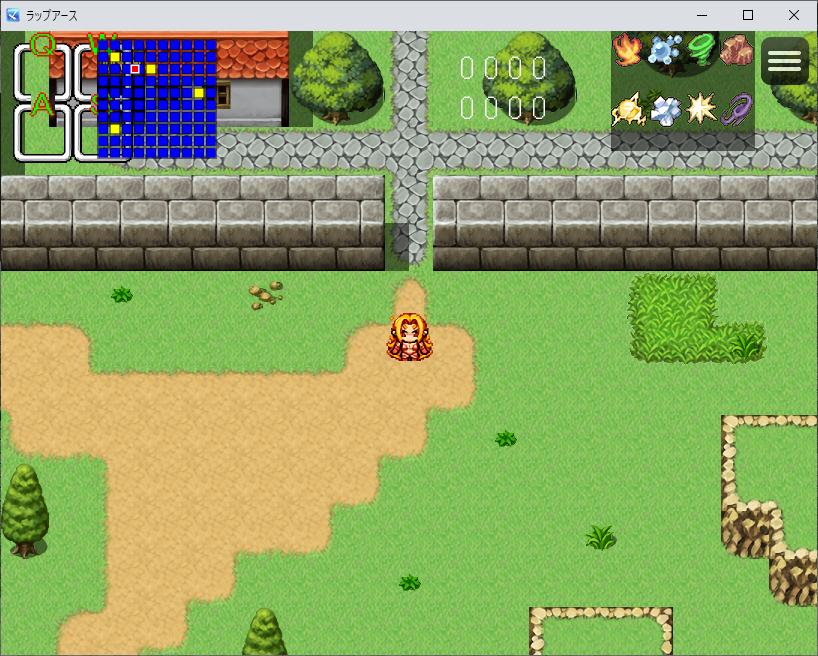Select the yellow lightning skill icon

point(628,109)
